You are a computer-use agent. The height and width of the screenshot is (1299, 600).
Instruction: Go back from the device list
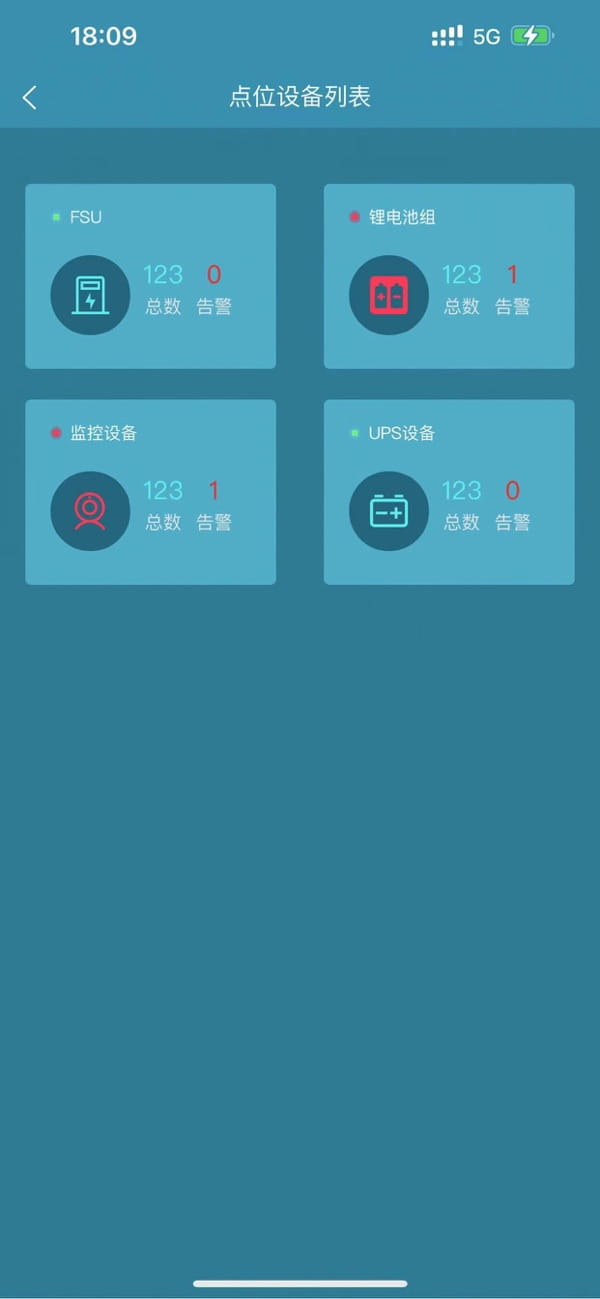(x=30, y=97)
